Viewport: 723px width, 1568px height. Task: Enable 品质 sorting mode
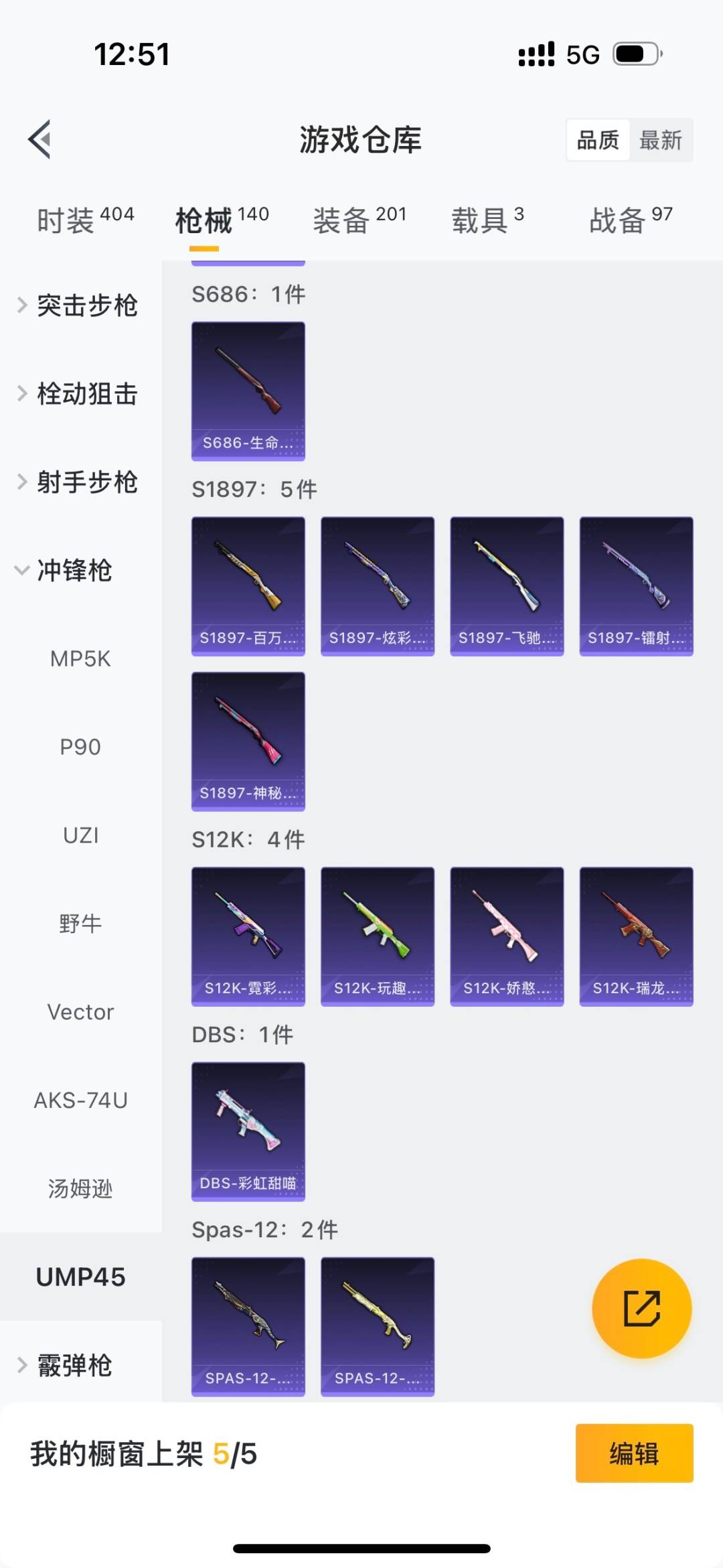596,139
